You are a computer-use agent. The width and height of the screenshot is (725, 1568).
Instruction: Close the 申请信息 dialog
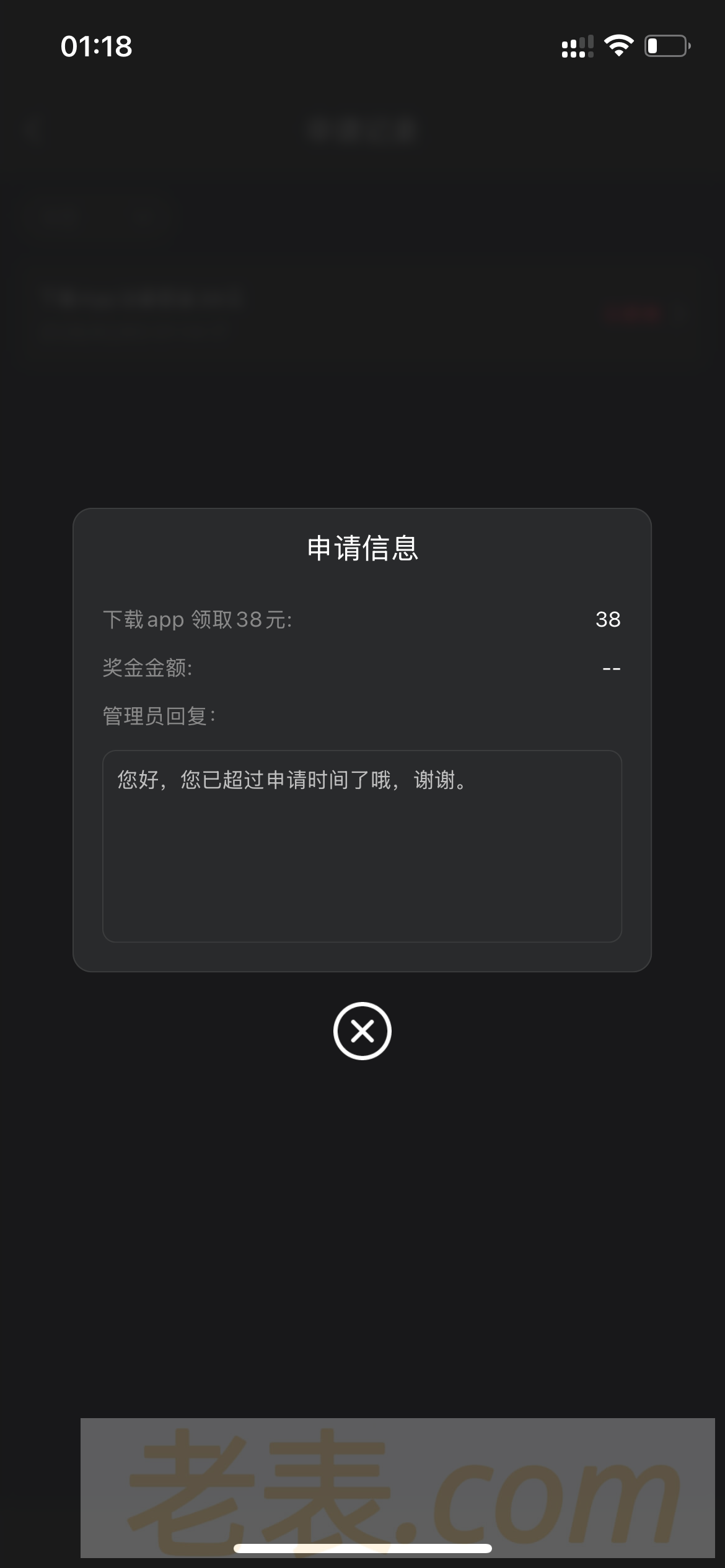click(362, 1031)
